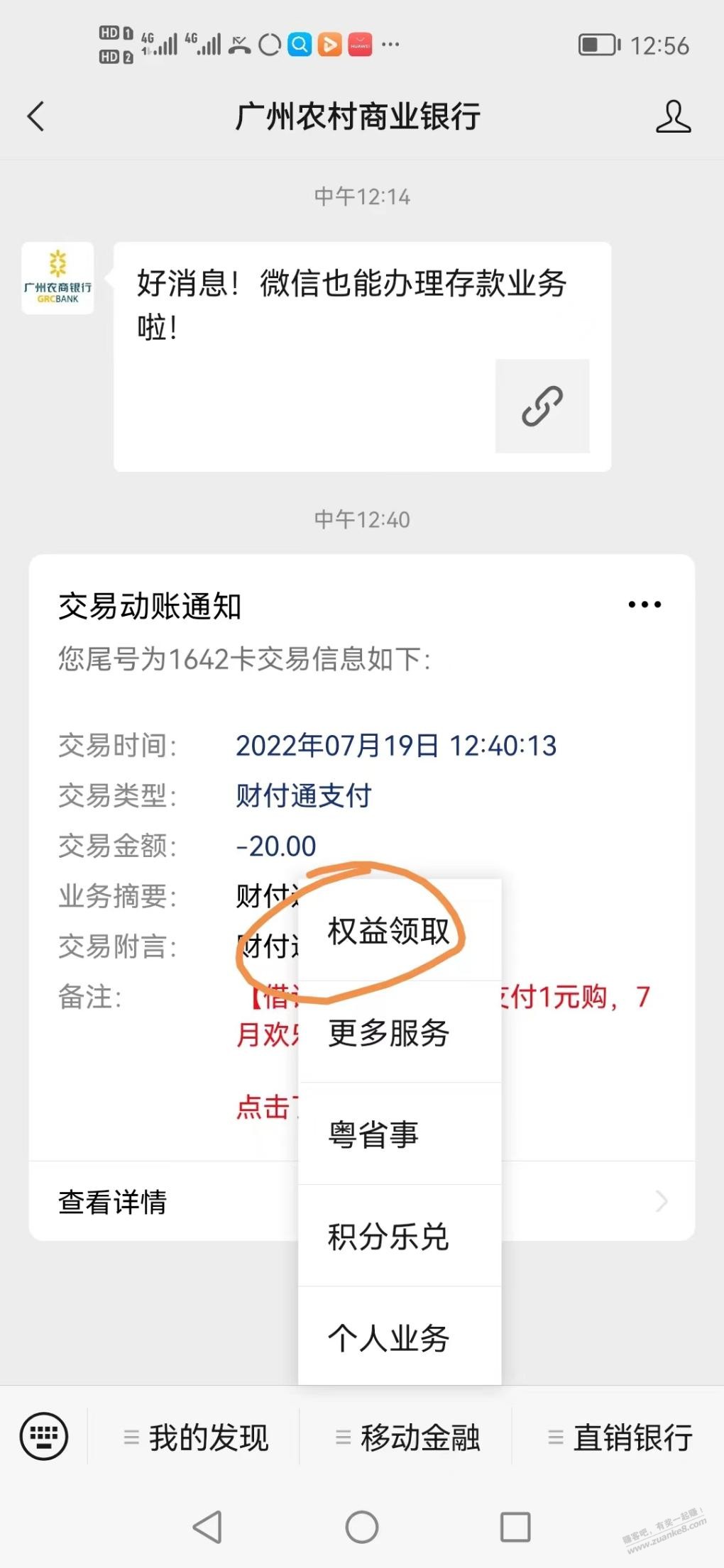Open the account profile icon

673,116
